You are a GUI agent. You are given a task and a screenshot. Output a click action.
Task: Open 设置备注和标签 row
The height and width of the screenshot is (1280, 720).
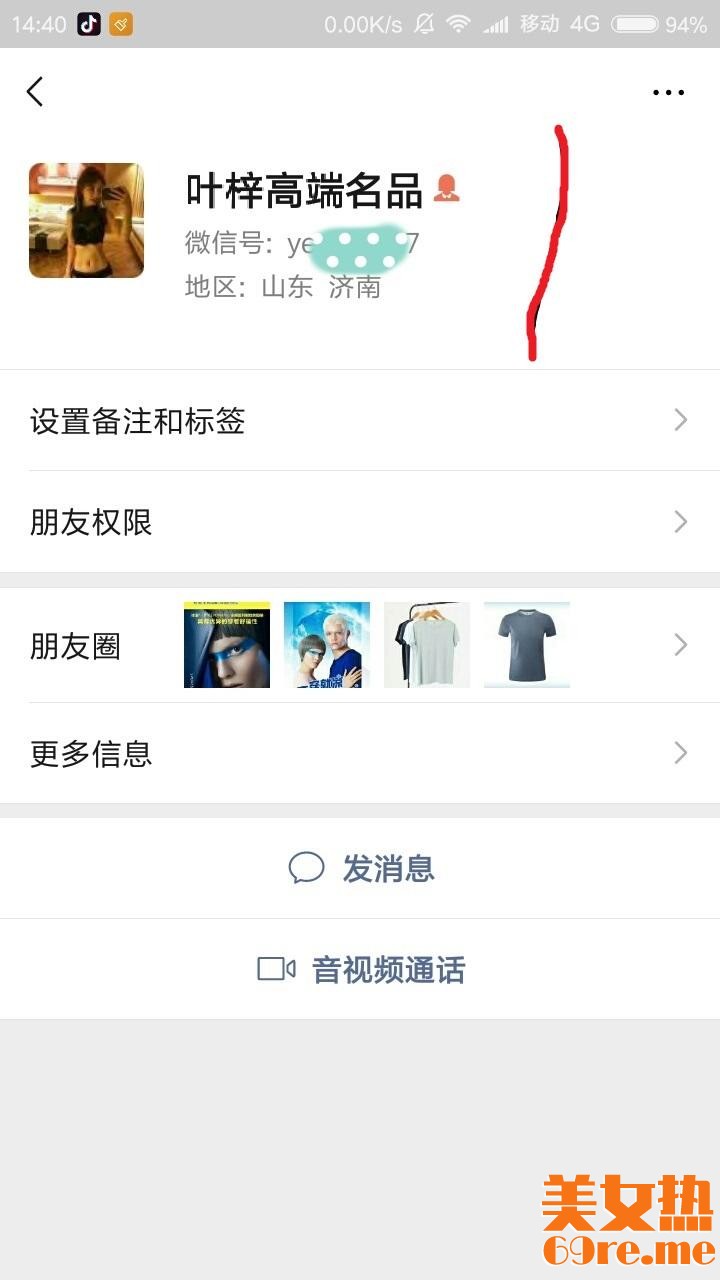tap(360, 421)
